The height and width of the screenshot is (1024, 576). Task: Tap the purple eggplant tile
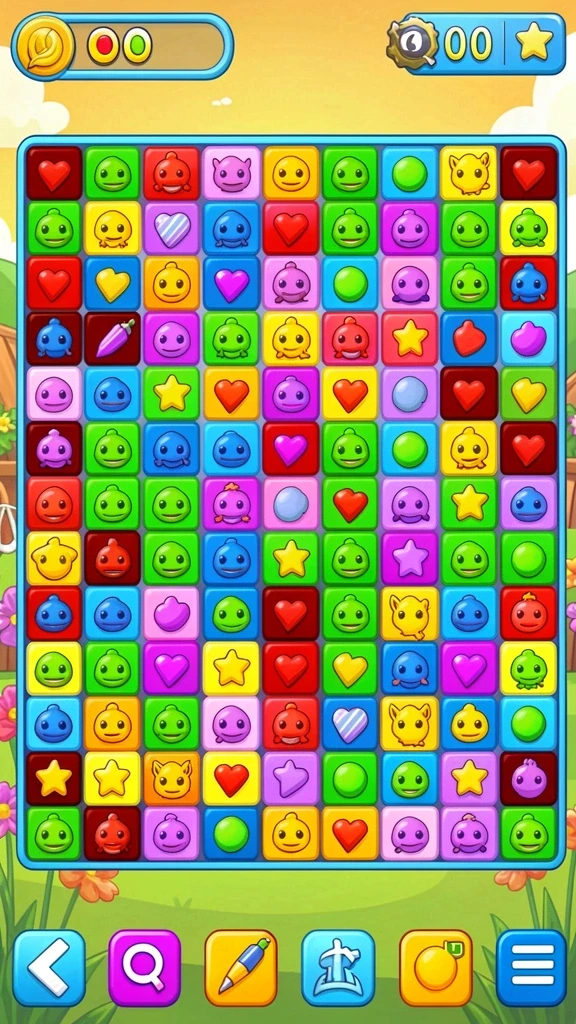pos(112,339)
